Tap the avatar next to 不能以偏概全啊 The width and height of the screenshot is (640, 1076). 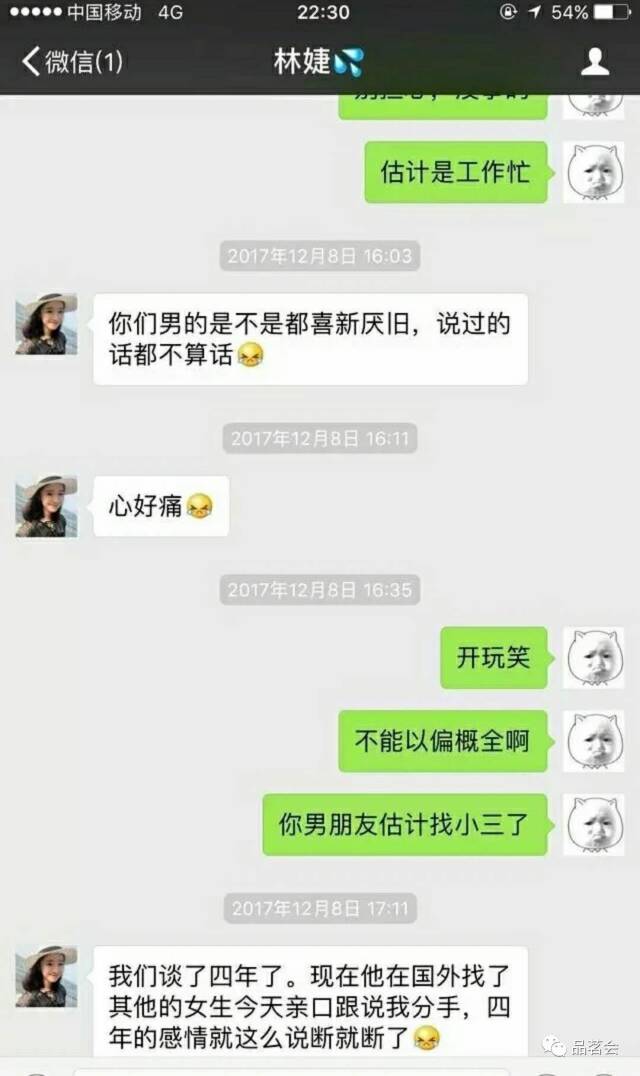(x=593, y=741)
